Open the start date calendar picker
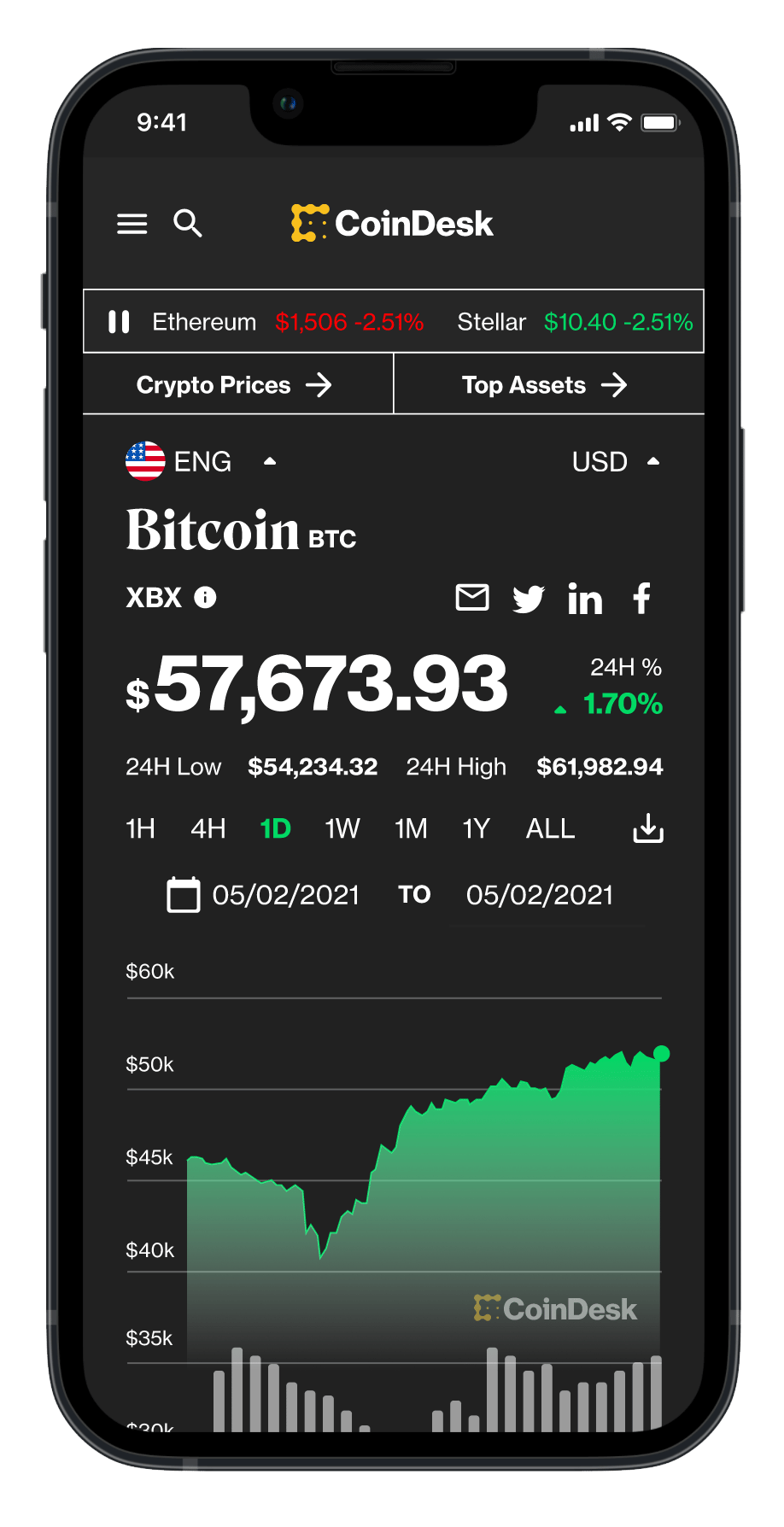 [x=184, y=895]
